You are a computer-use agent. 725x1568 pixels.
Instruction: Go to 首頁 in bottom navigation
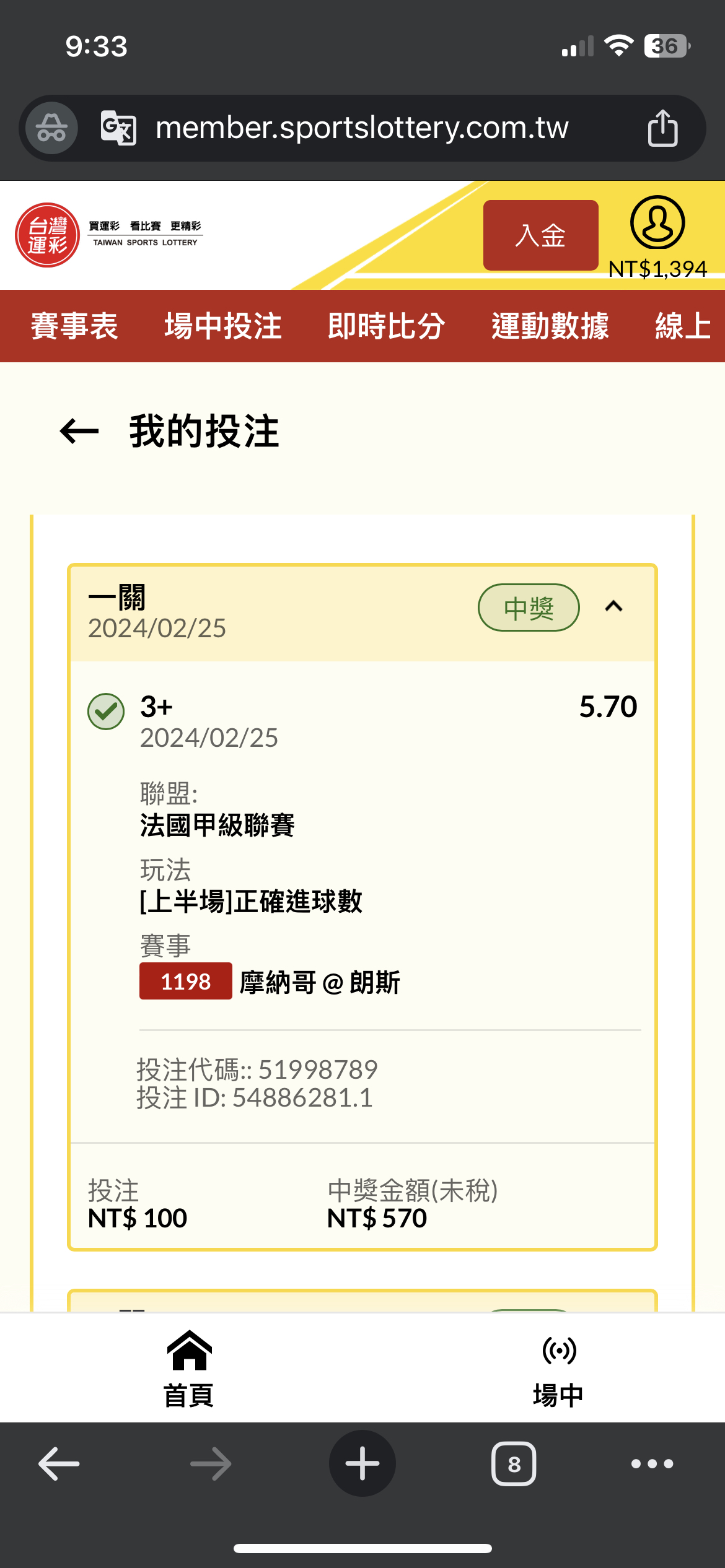pos(189,1368)
